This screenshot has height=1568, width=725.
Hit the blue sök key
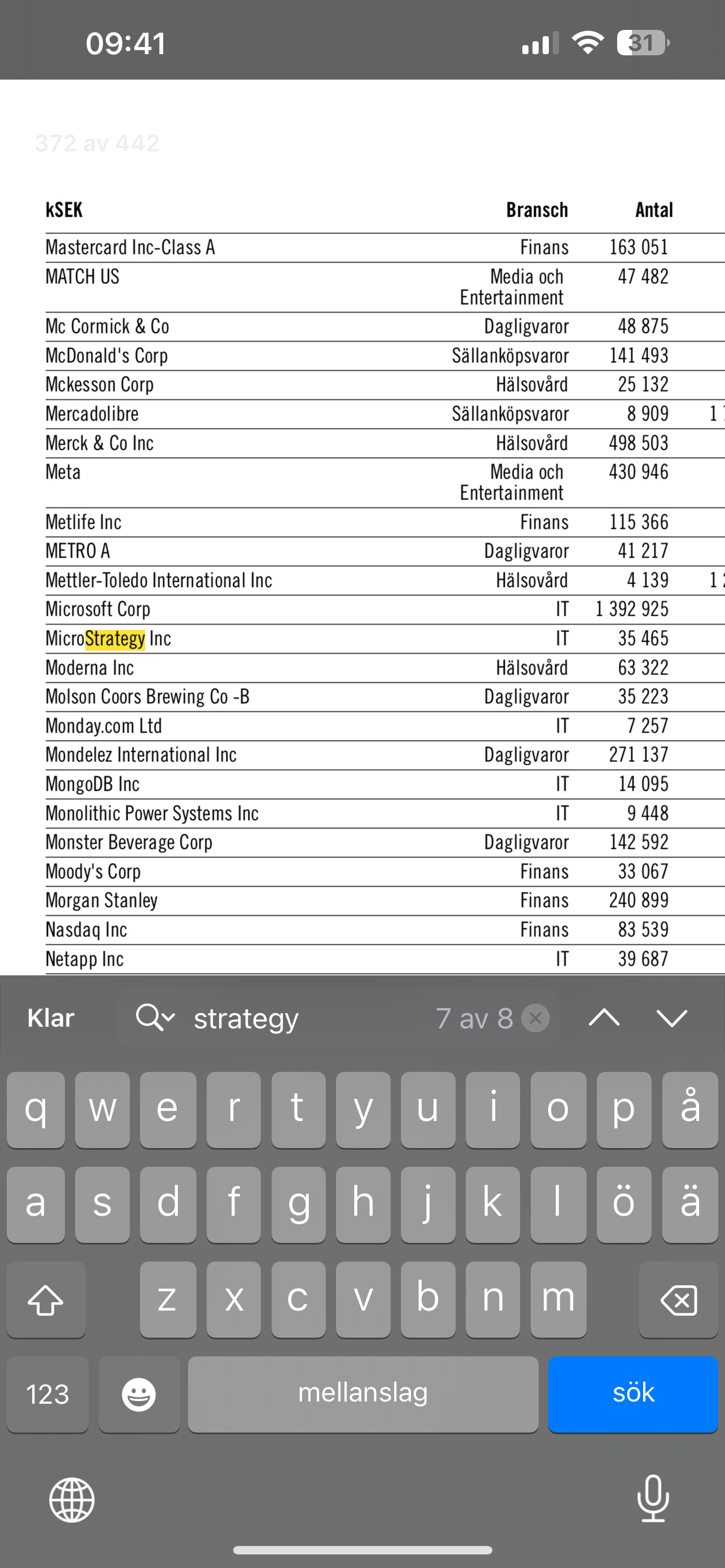click(633, 1394)
